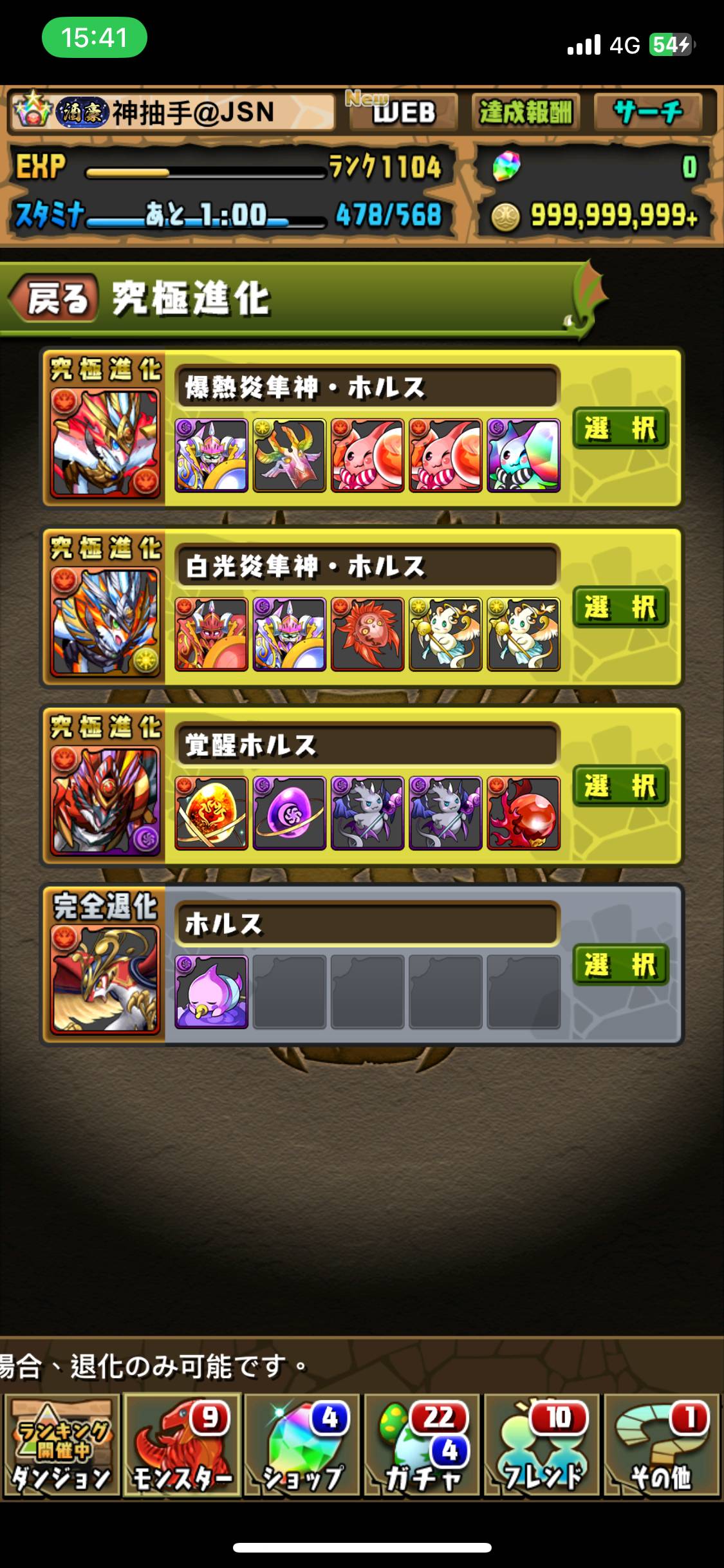The image size is (724, 1568).
Task: Select 爆熱炎隼神・ホルス evolution
Action: coord(620,428)
